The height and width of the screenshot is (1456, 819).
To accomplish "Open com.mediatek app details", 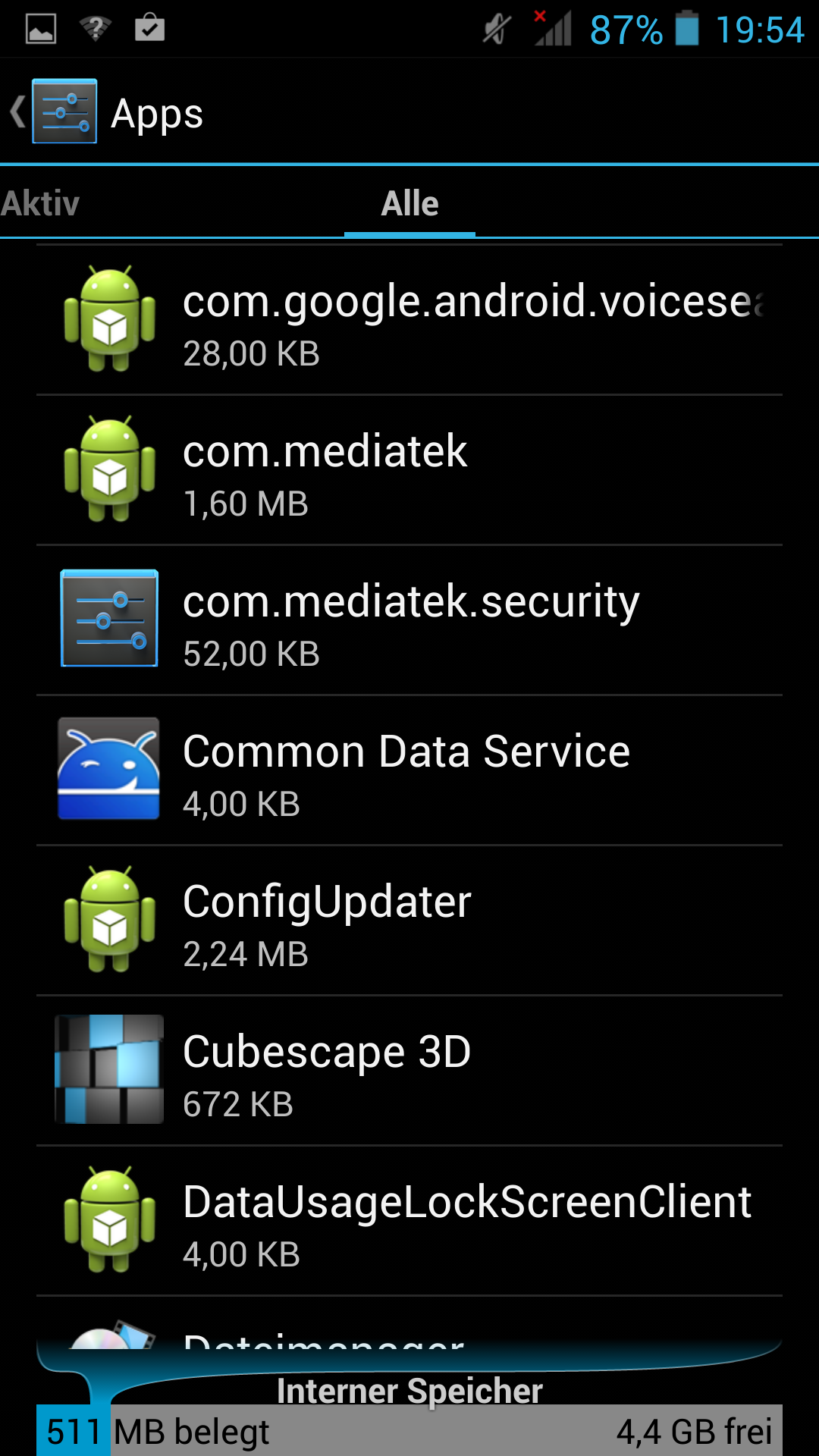I will coord(409,470).
